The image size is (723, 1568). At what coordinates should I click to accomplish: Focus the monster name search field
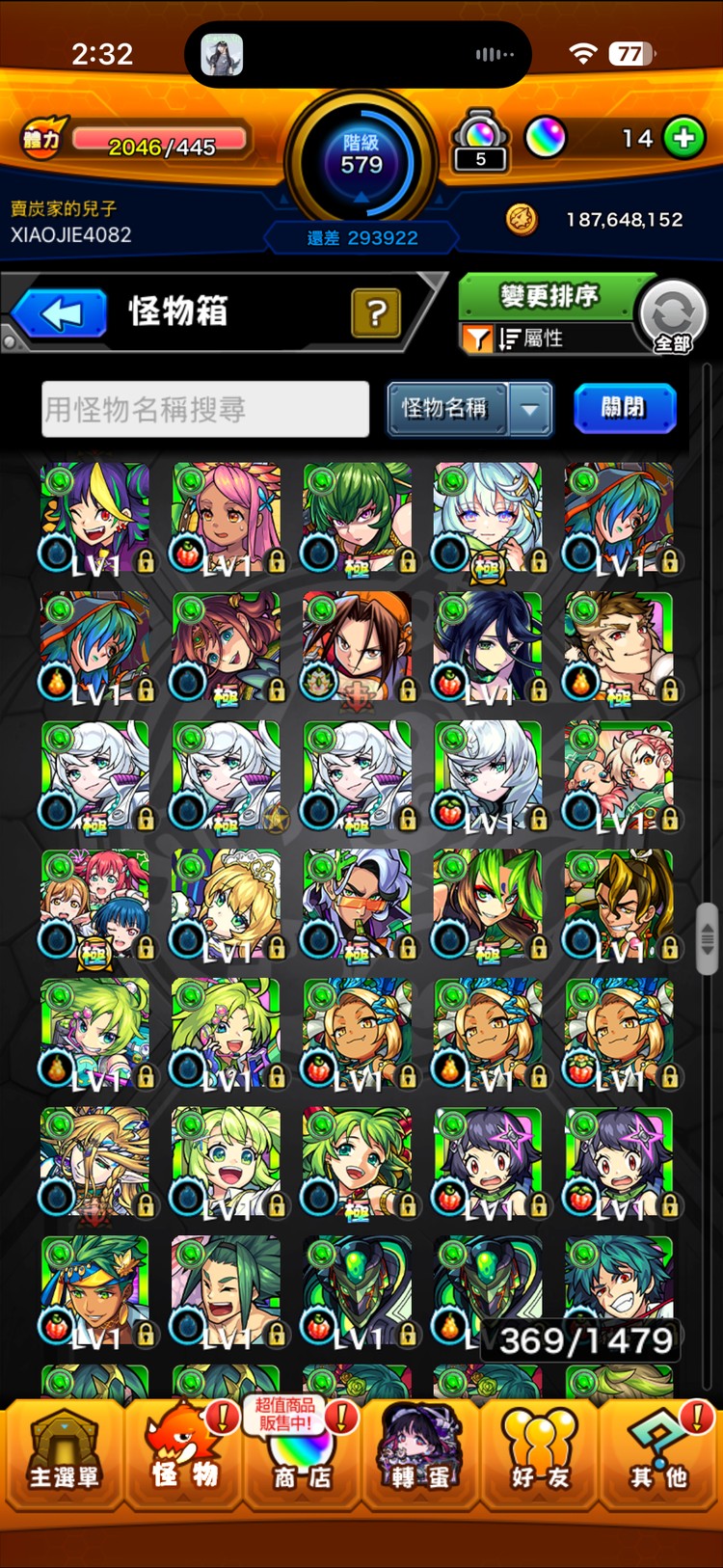(x=205, y=409)
